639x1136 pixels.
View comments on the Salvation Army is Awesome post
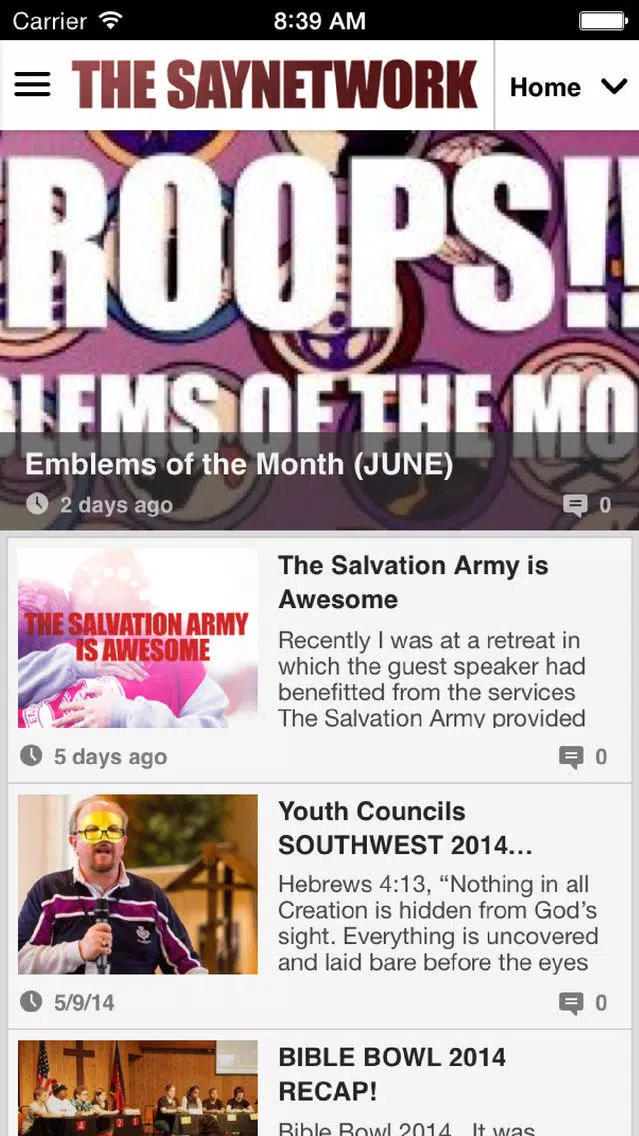tap(583, 757)
